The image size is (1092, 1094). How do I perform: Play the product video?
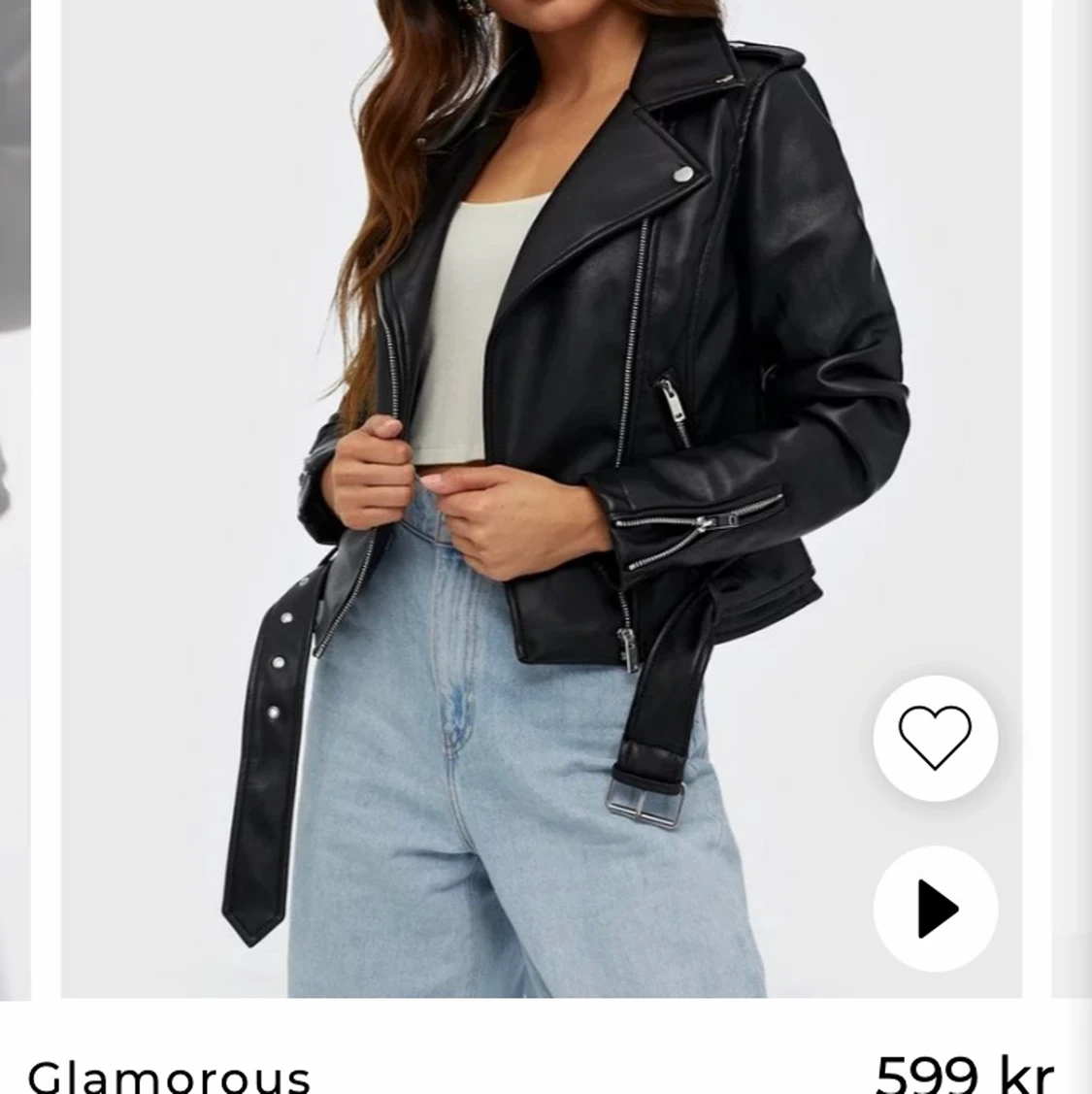tap(935, 909)
